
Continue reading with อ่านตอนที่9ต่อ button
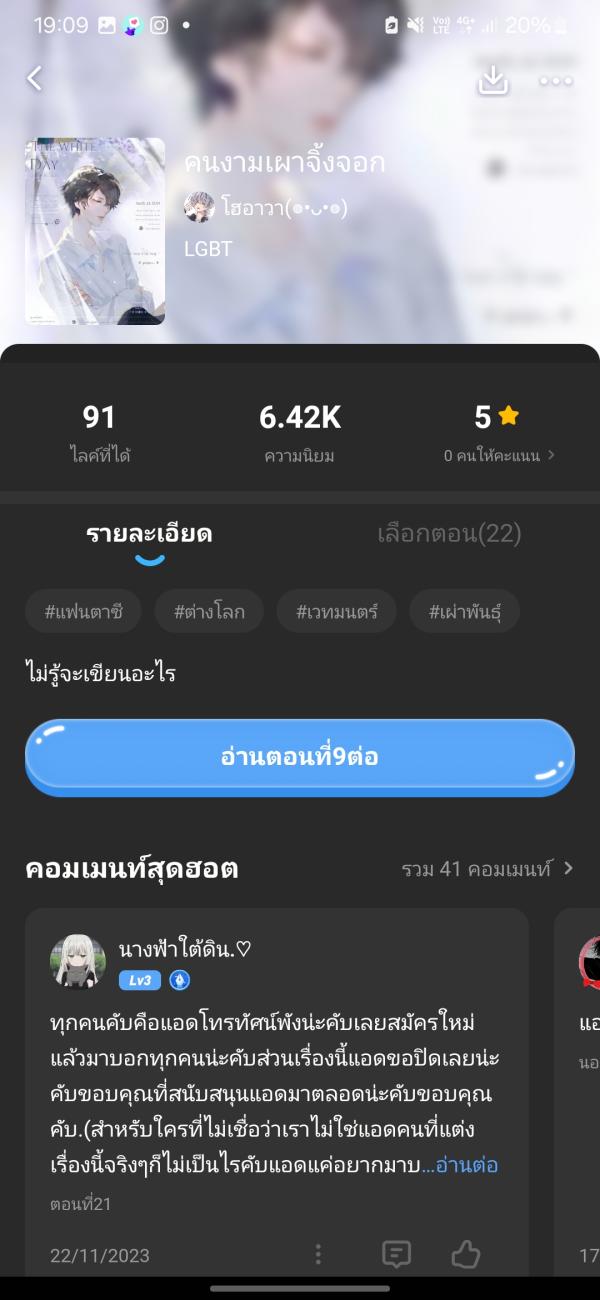(x=300, y=757)
